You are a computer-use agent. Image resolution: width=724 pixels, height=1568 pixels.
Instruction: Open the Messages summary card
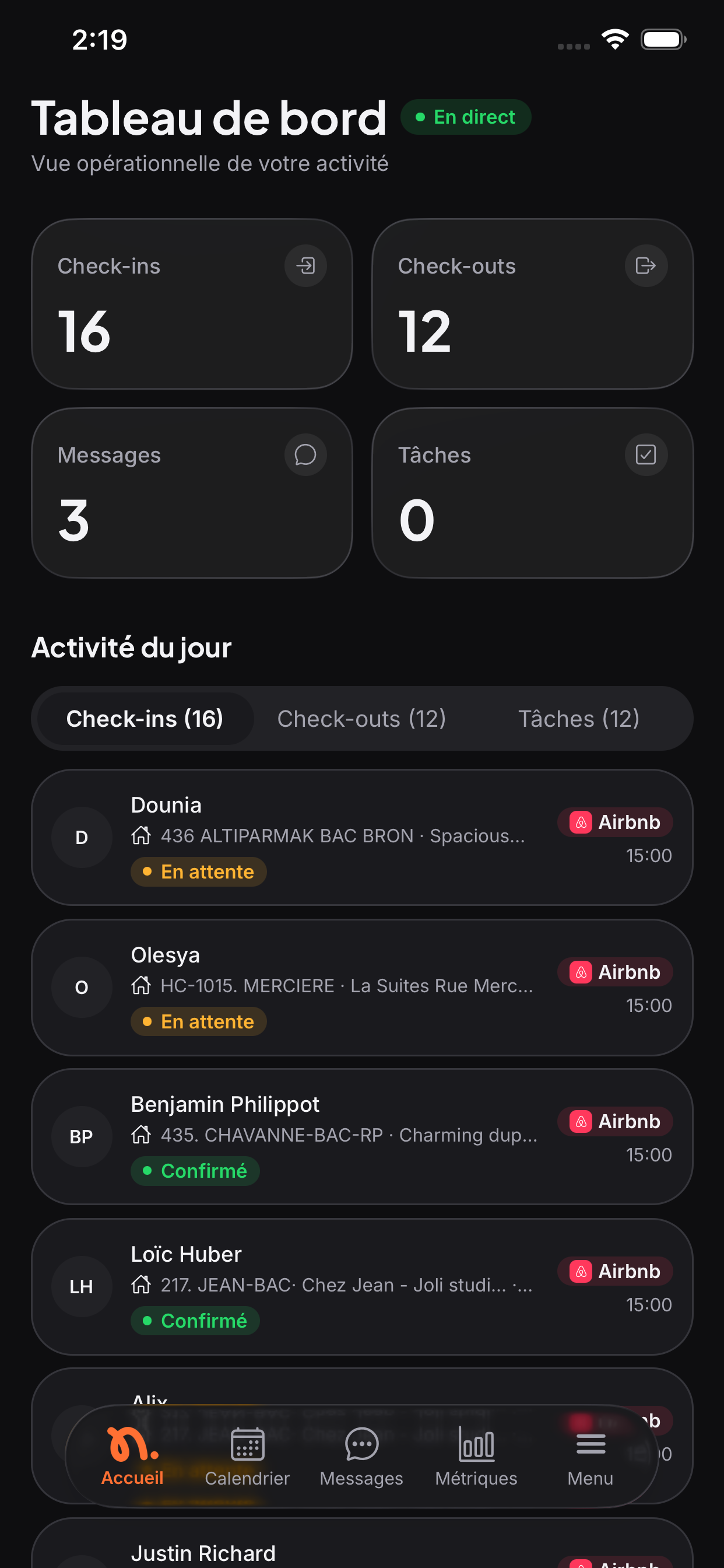(192, 492)
